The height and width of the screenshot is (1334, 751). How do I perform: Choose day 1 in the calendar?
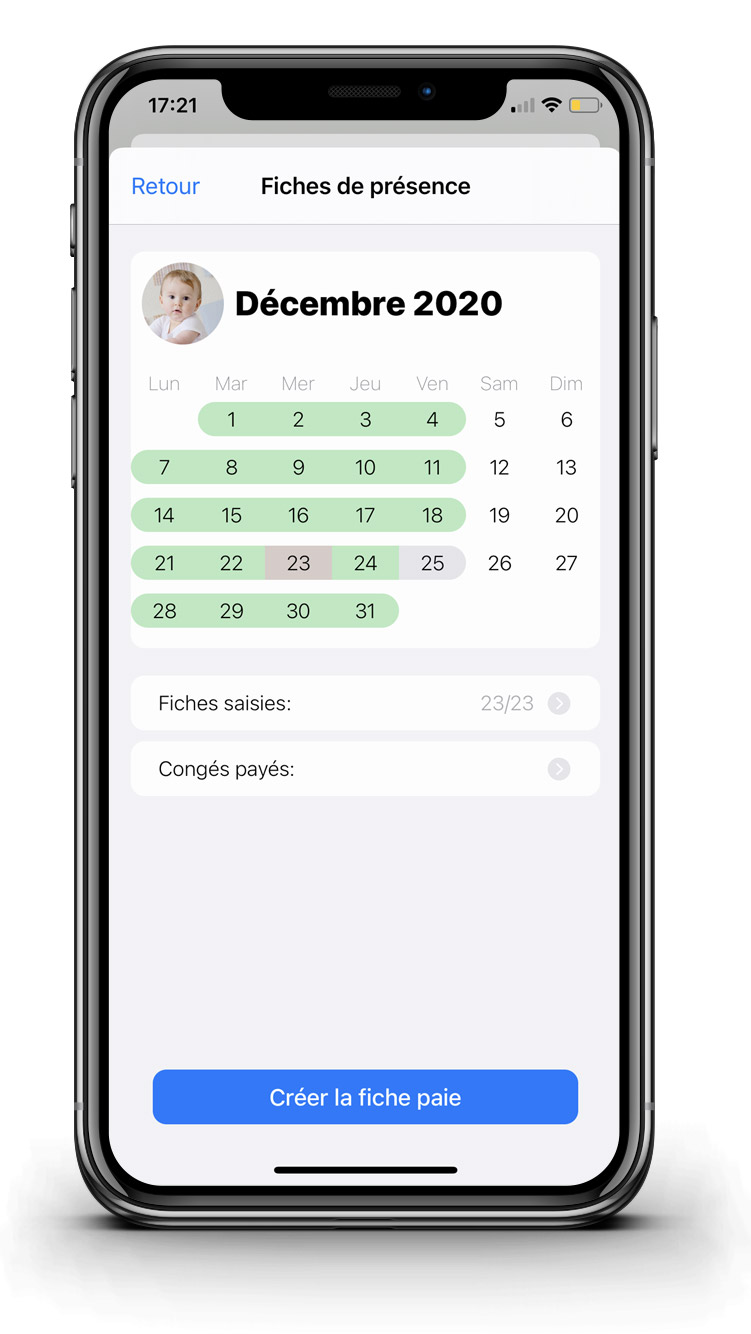click(x=231, y=419)
